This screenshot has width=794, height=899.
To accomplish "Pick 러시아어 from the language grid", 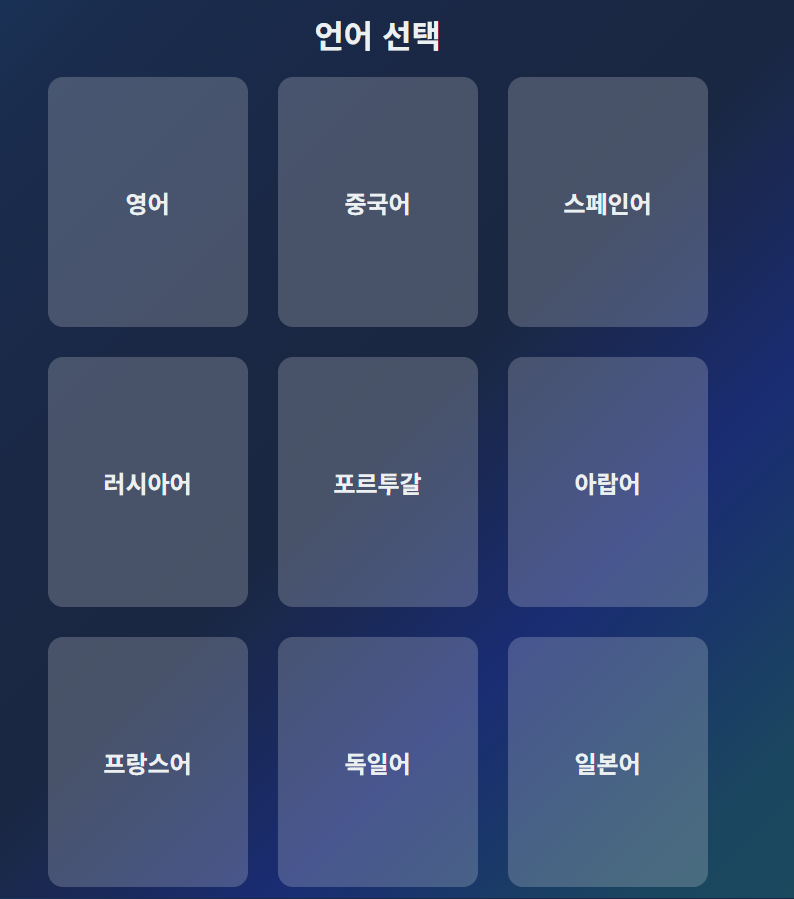I will 148,482.
